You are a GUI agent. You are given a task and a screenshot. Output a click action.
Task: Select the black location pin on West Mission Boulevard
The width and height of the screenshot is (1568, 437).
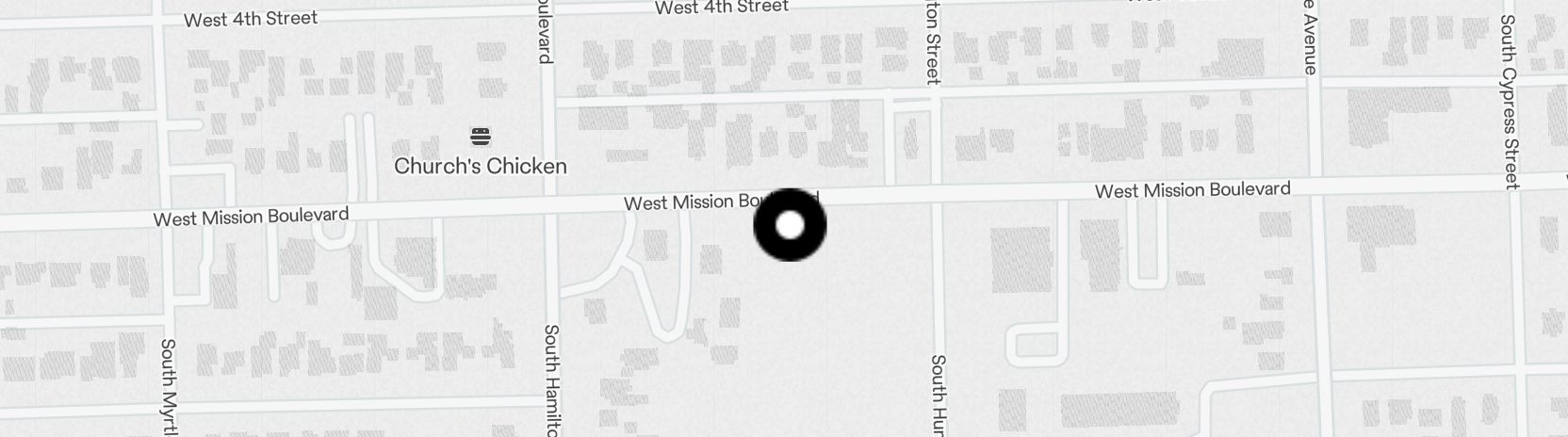[x=790, y=225]
